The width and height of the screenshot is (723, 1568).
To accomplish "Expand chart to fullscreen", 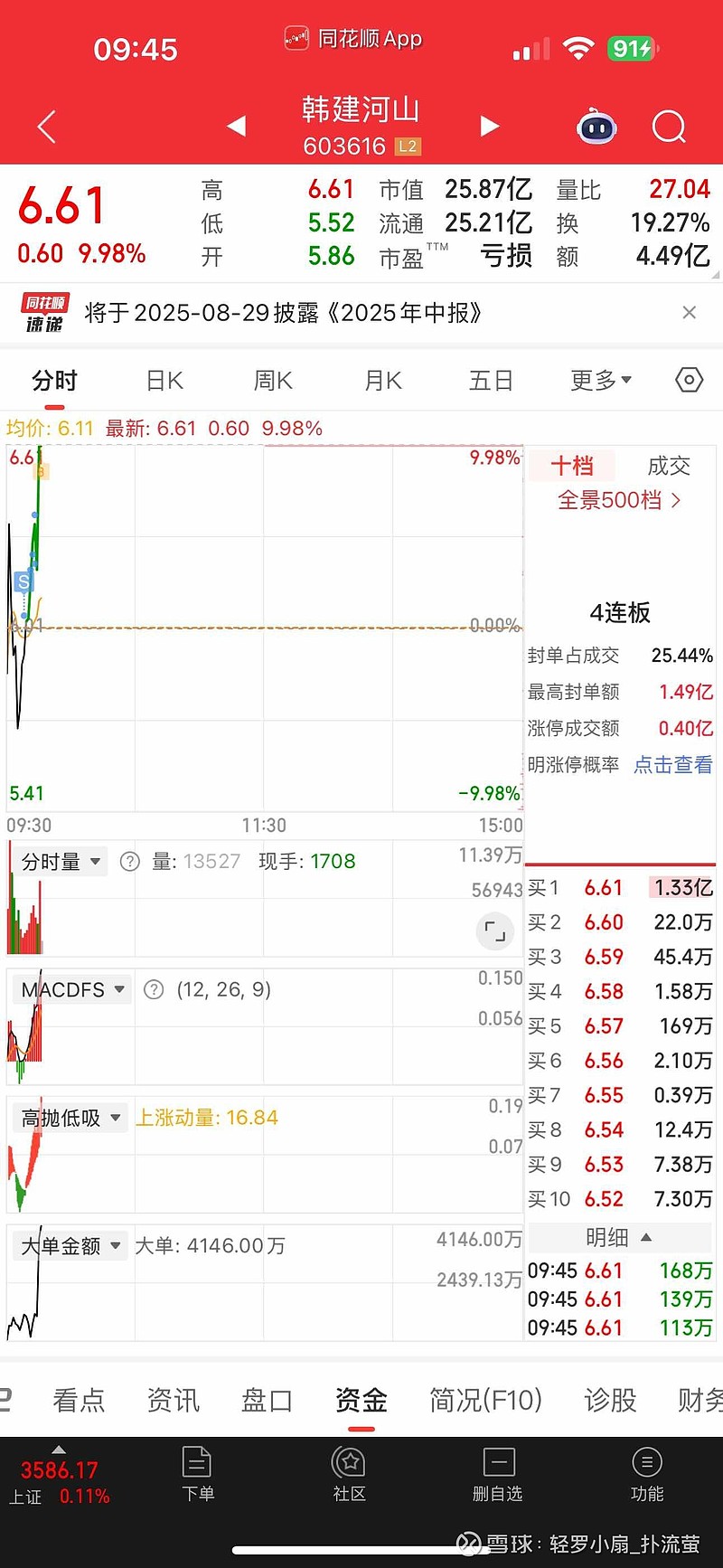I will point(495,930).
